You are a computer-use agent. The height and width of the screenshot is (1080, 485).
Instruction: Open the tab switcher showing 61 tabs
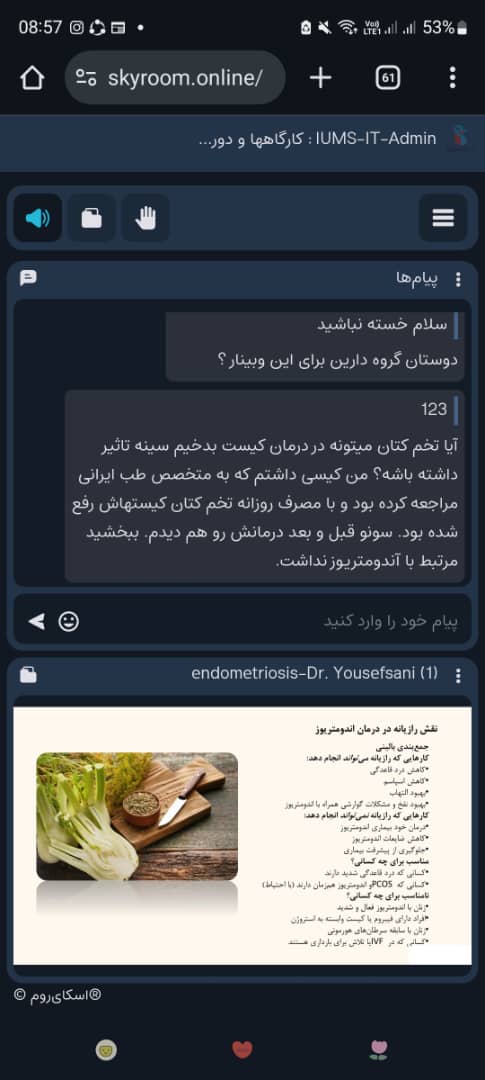click(388, 78)
